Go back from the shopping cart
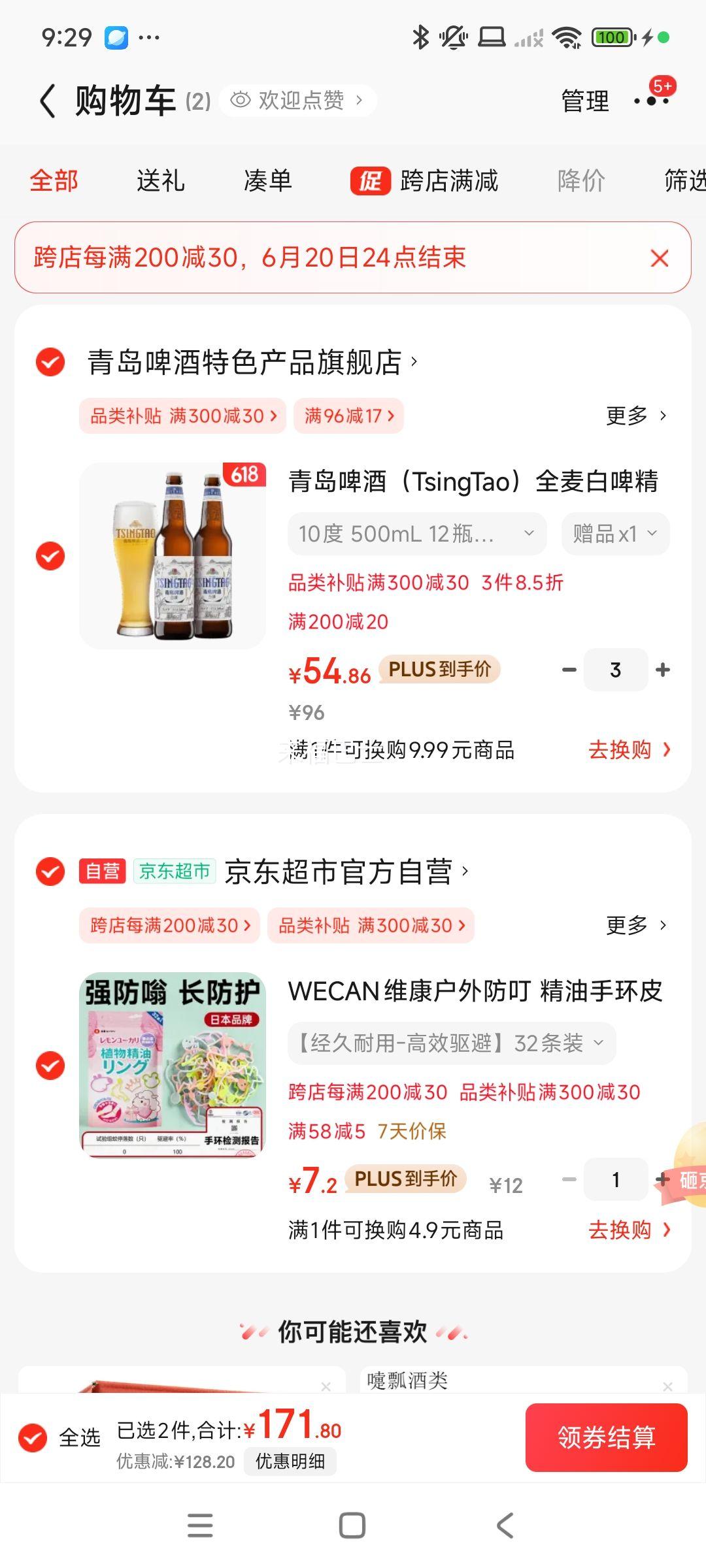Image resolution: width=706 pixels, height=1568 pixels. [x=48, y=101]
